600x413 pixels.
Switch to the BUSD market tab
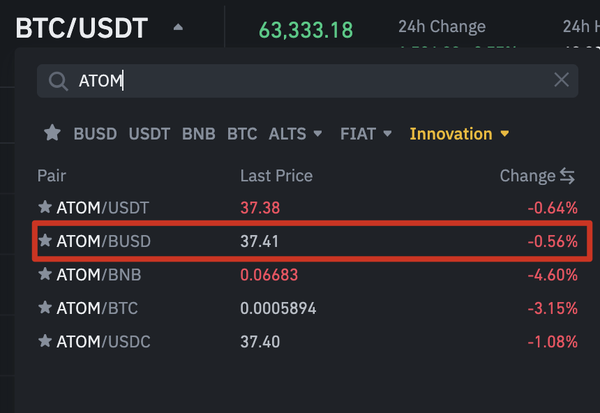click(x=95, y=133)
